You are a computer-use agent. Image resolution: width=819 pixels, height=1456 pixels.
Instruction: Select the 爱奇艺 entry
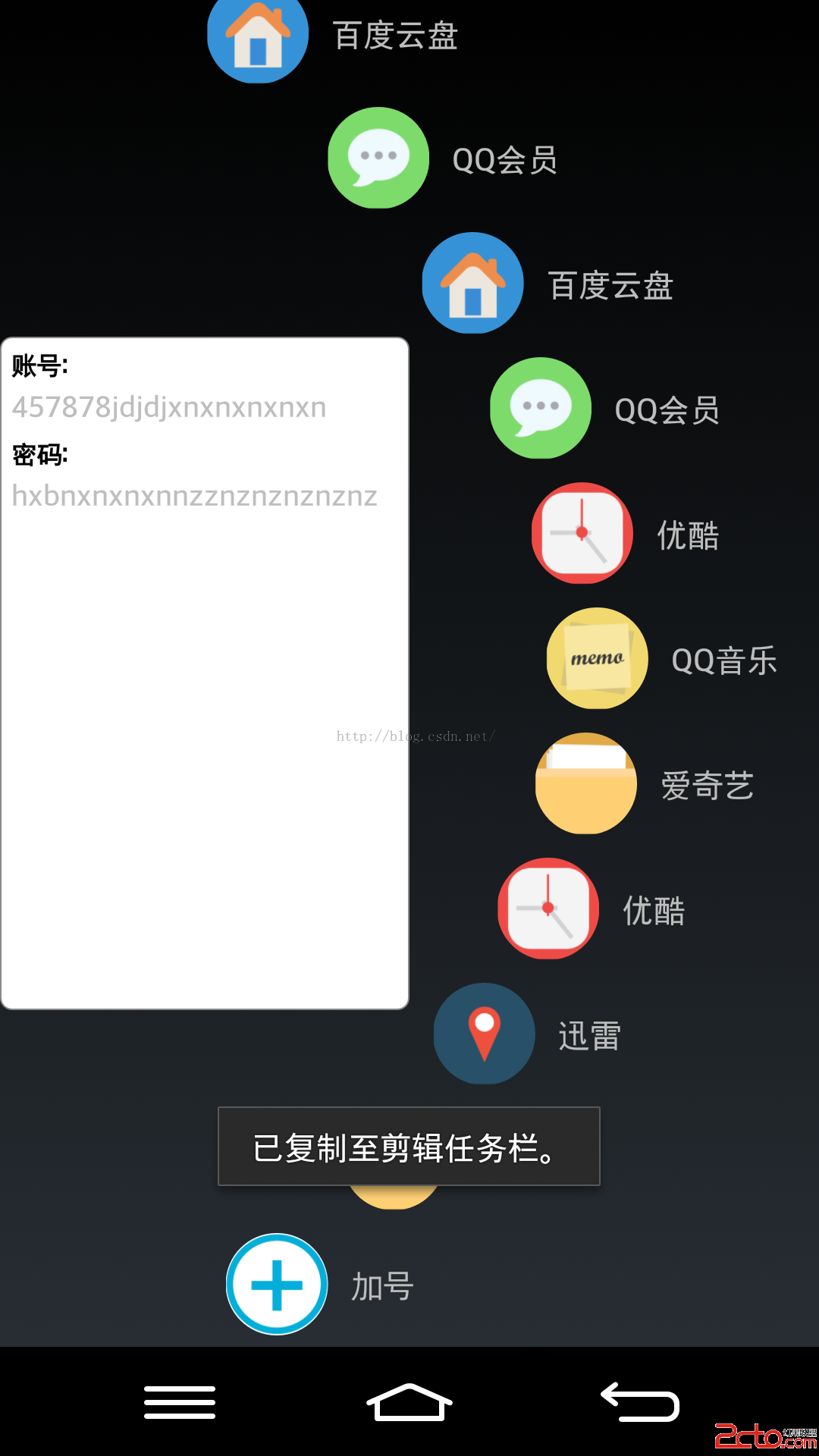click(x=586, y=783)
